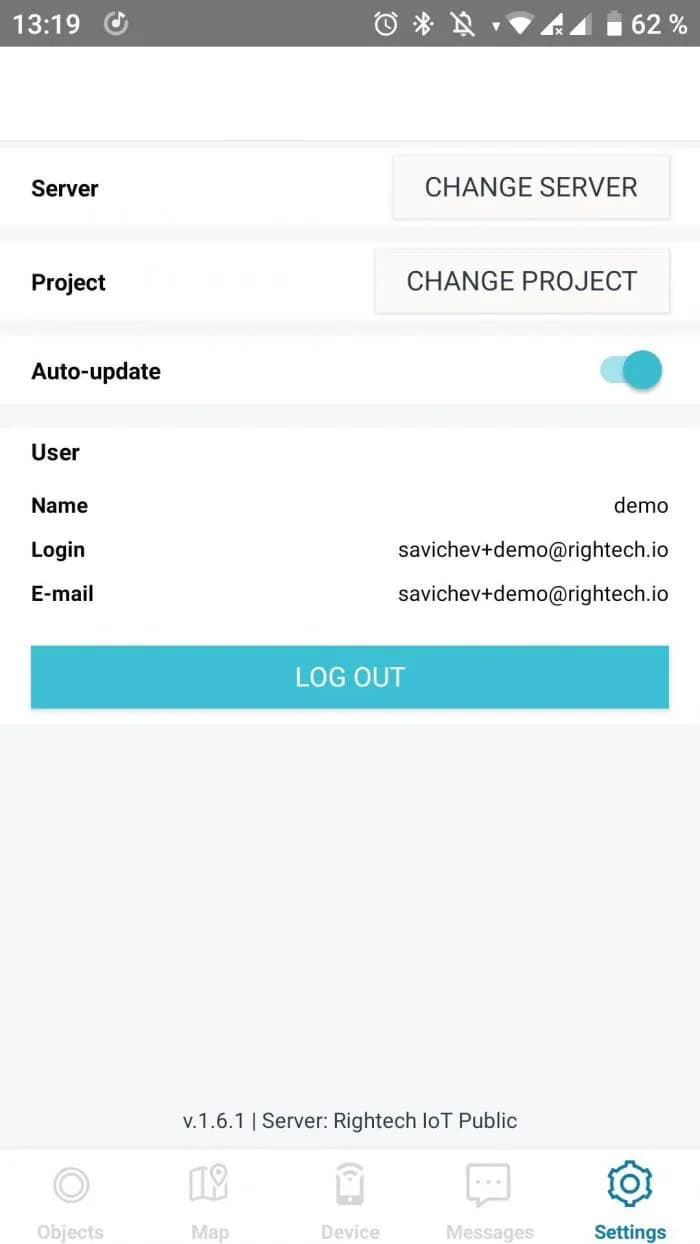Disable the Auto-update switch

(x=632, y=371)
